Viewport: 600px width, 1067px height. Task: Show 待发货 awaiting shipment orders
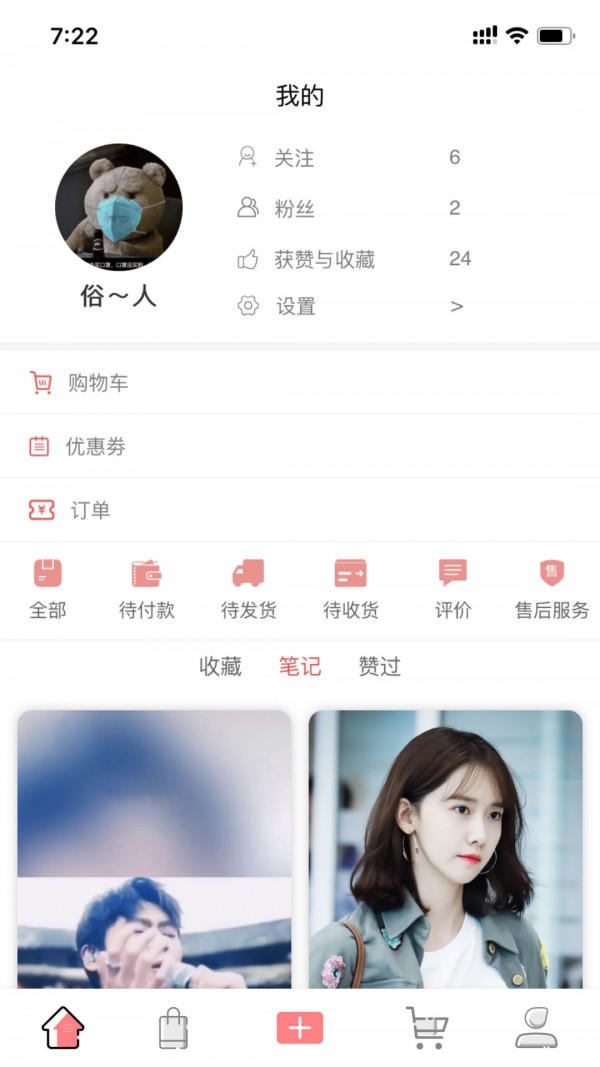(x=248, y=590)
